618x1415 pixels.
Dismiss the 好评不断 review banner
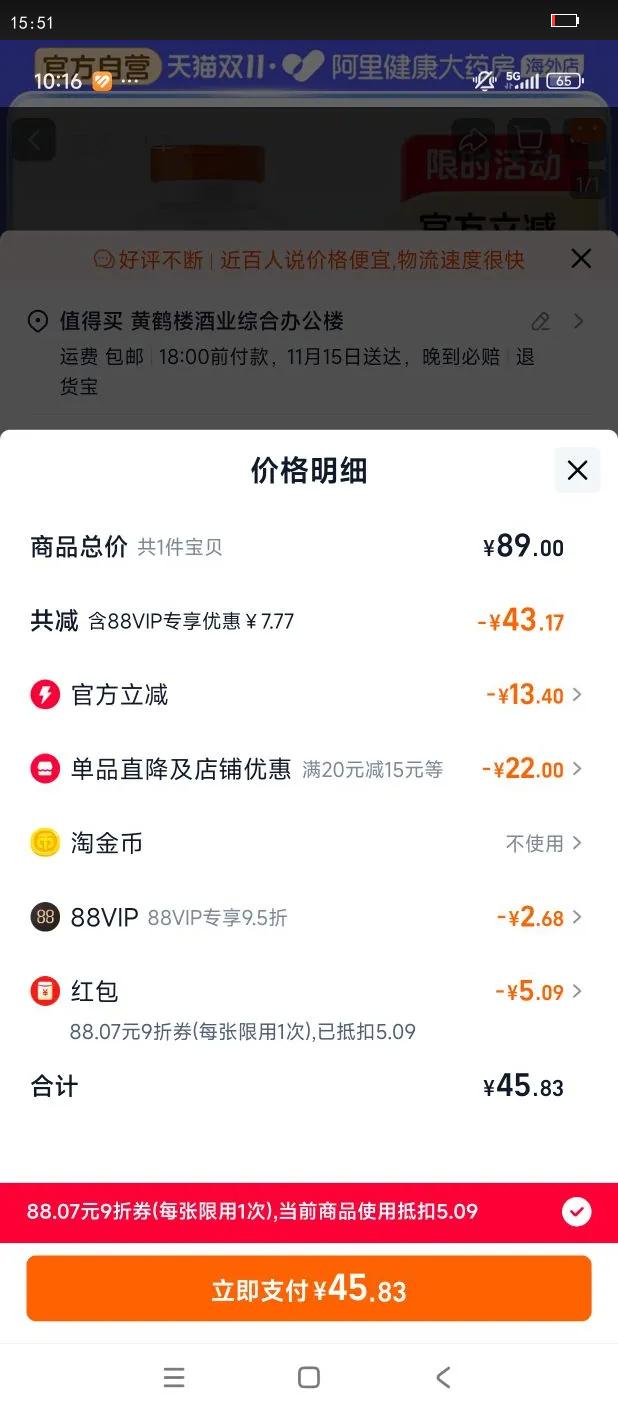581,259
